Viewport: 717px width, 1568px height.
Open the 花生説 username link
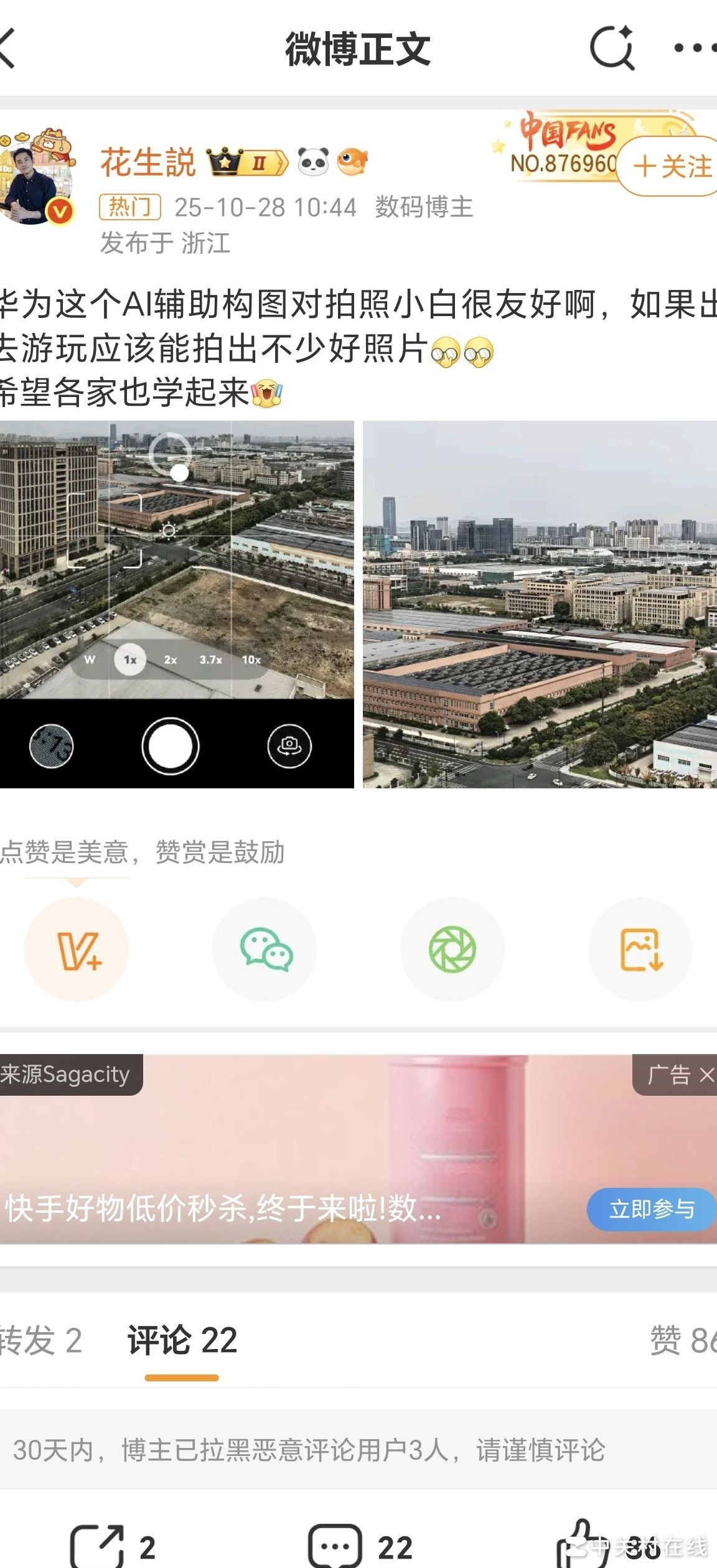(148, 162)
